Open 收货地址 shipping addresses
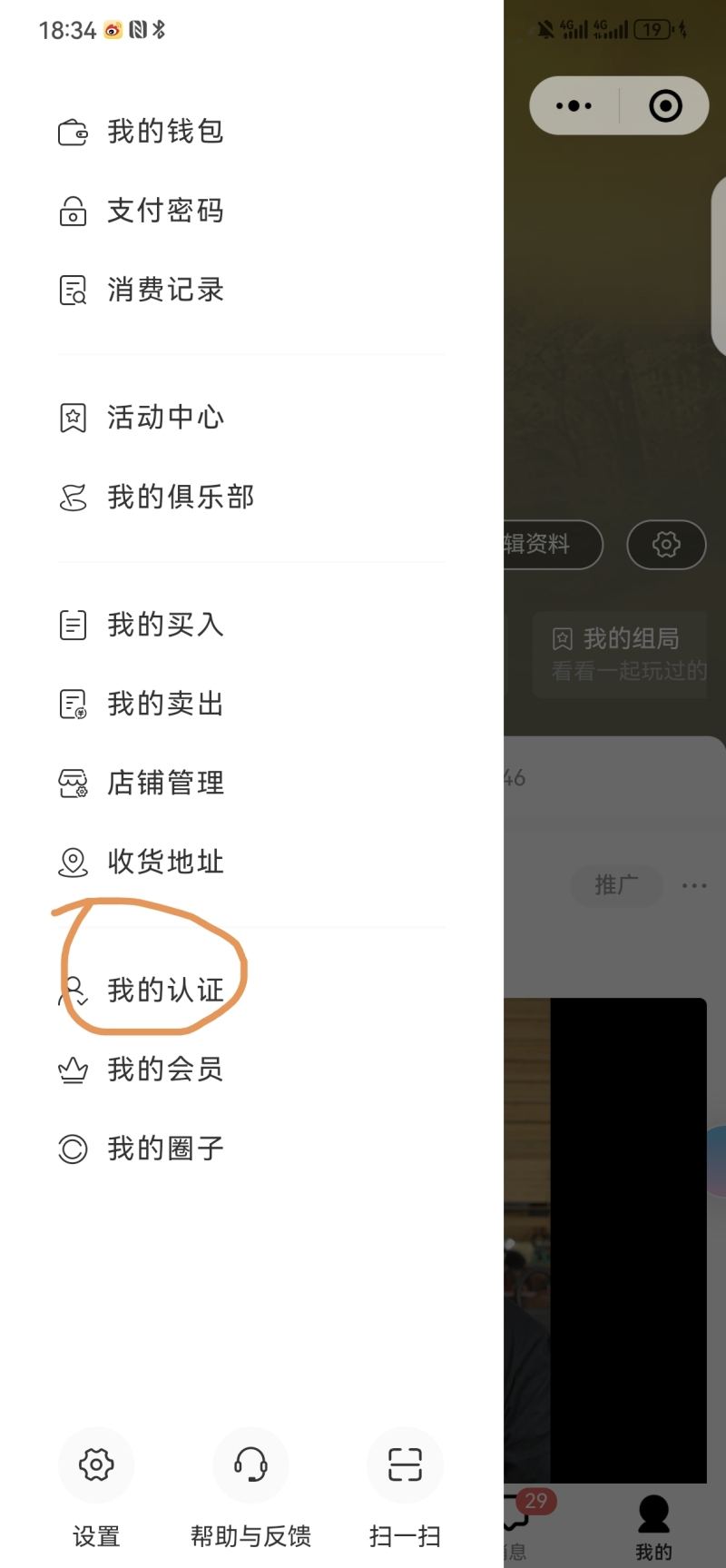 tap(163, 862)
